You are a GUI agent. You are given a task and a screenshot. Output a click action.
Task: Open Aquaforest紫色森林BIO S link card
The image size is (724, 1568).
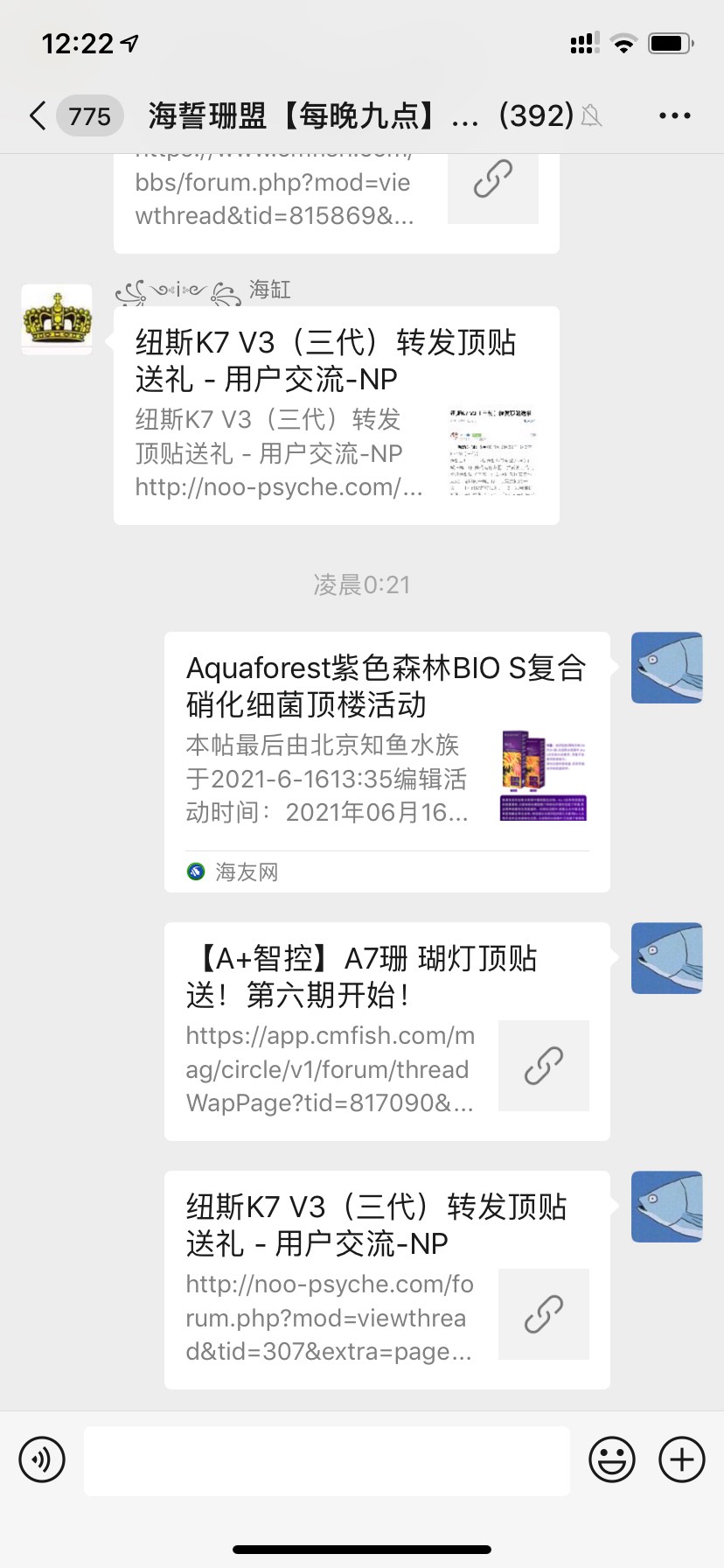(386, 761)
